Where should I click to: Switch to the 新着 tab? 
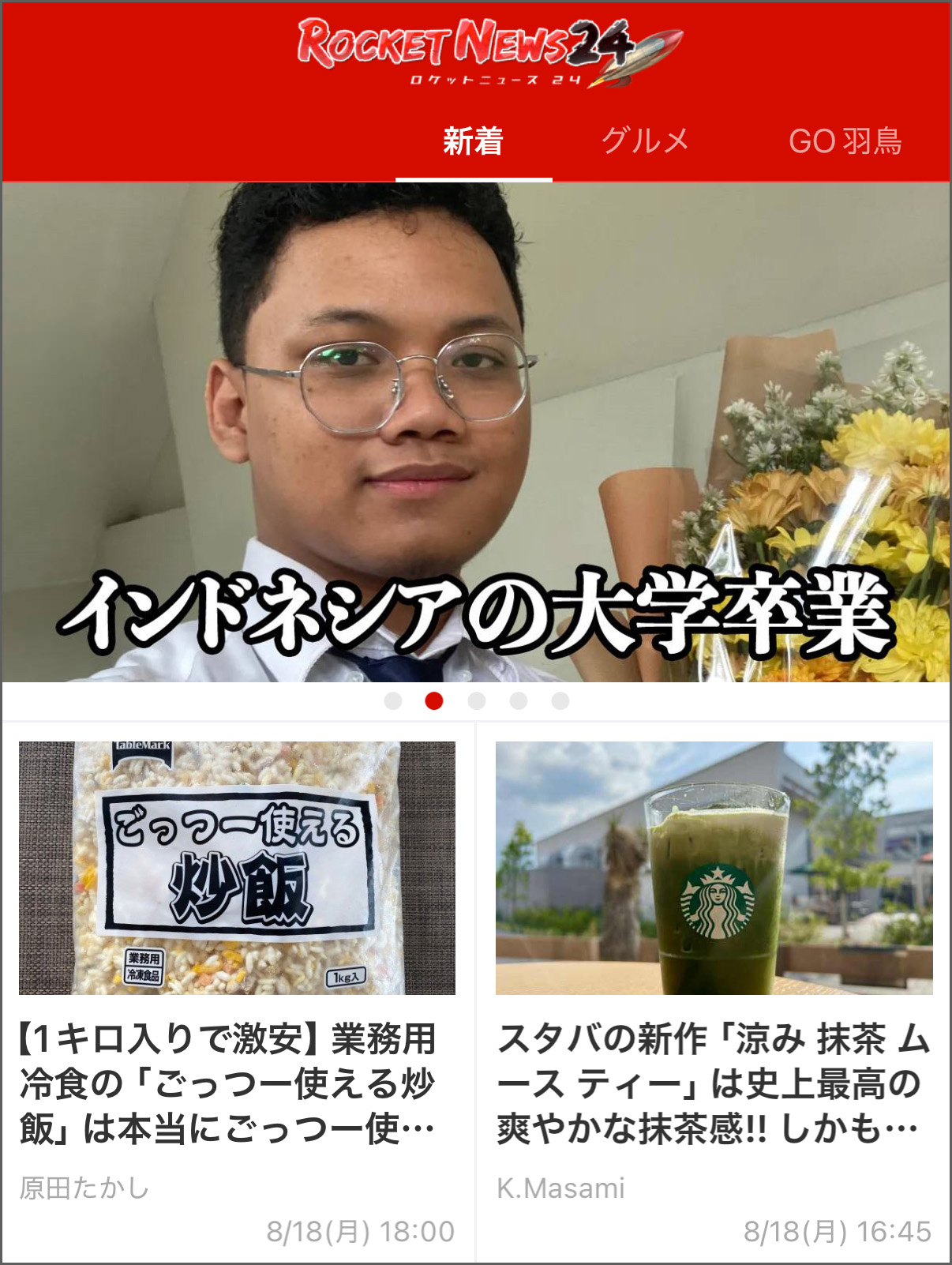point(473,141)
